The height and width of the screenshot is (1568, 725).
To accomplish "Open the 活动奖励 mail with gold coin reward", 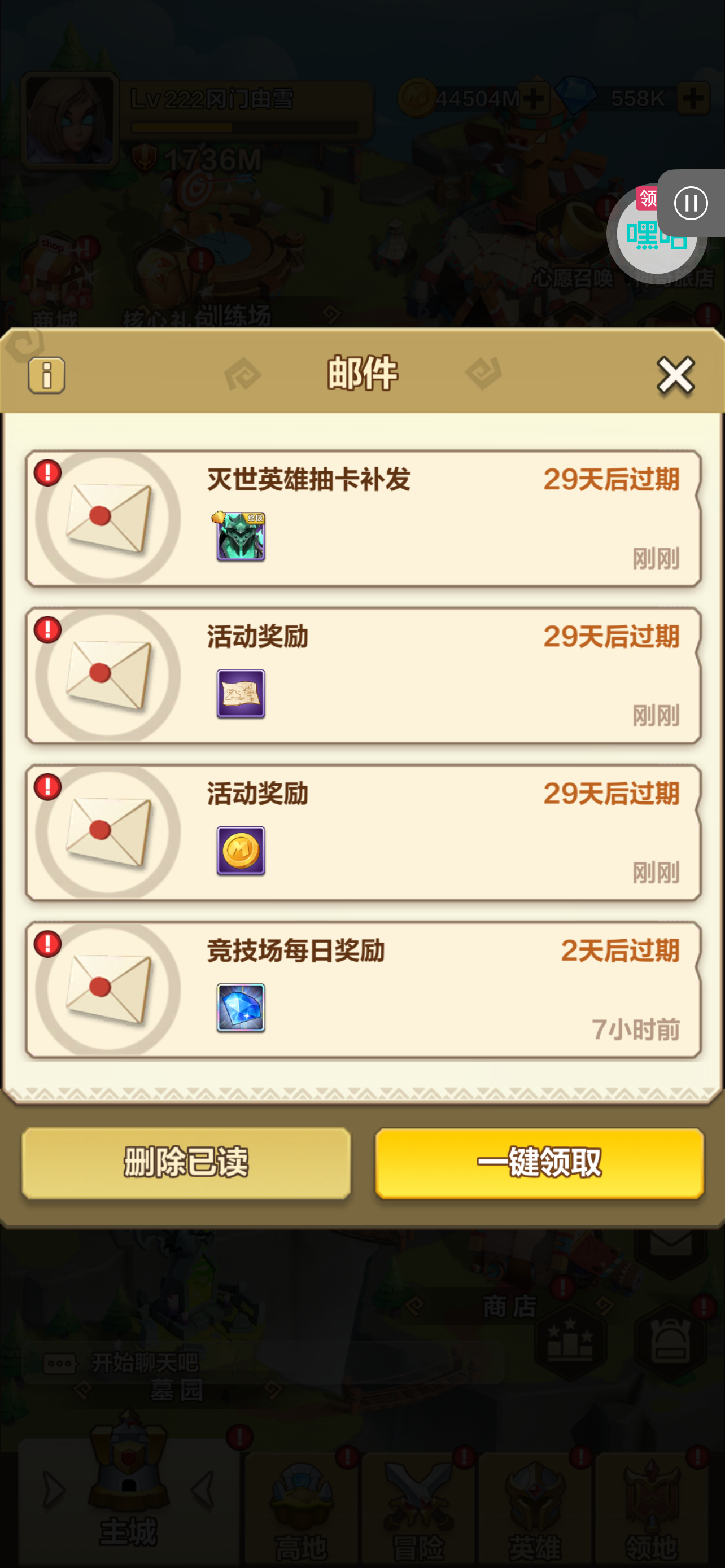I will point(363,833).
